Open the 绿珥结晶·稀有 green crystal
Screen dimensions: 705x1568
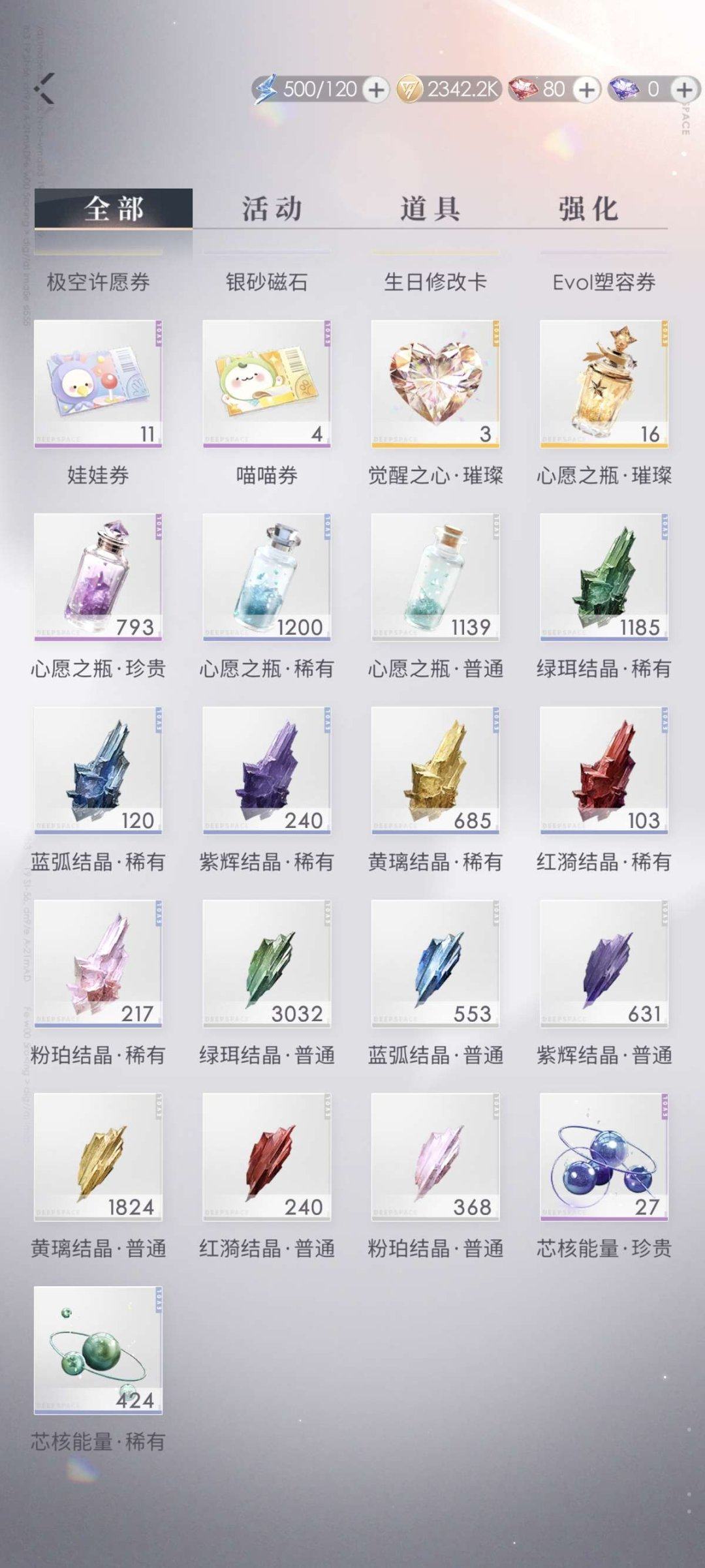(604, 574)
